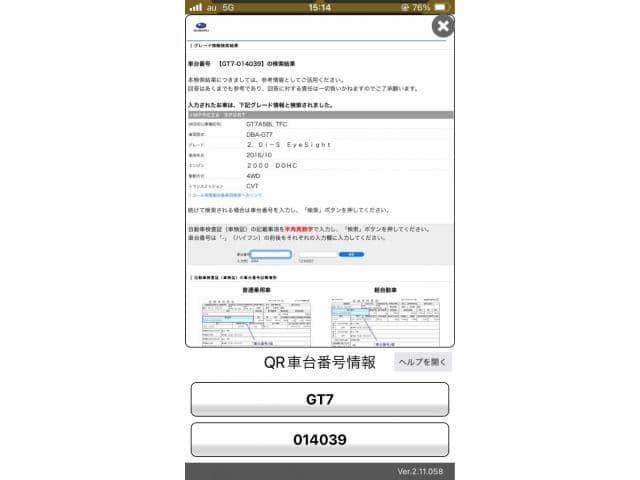Tap the 014039 chassis number button
The width and height of the screenshot is (640, 480).
tap(319, 440)
